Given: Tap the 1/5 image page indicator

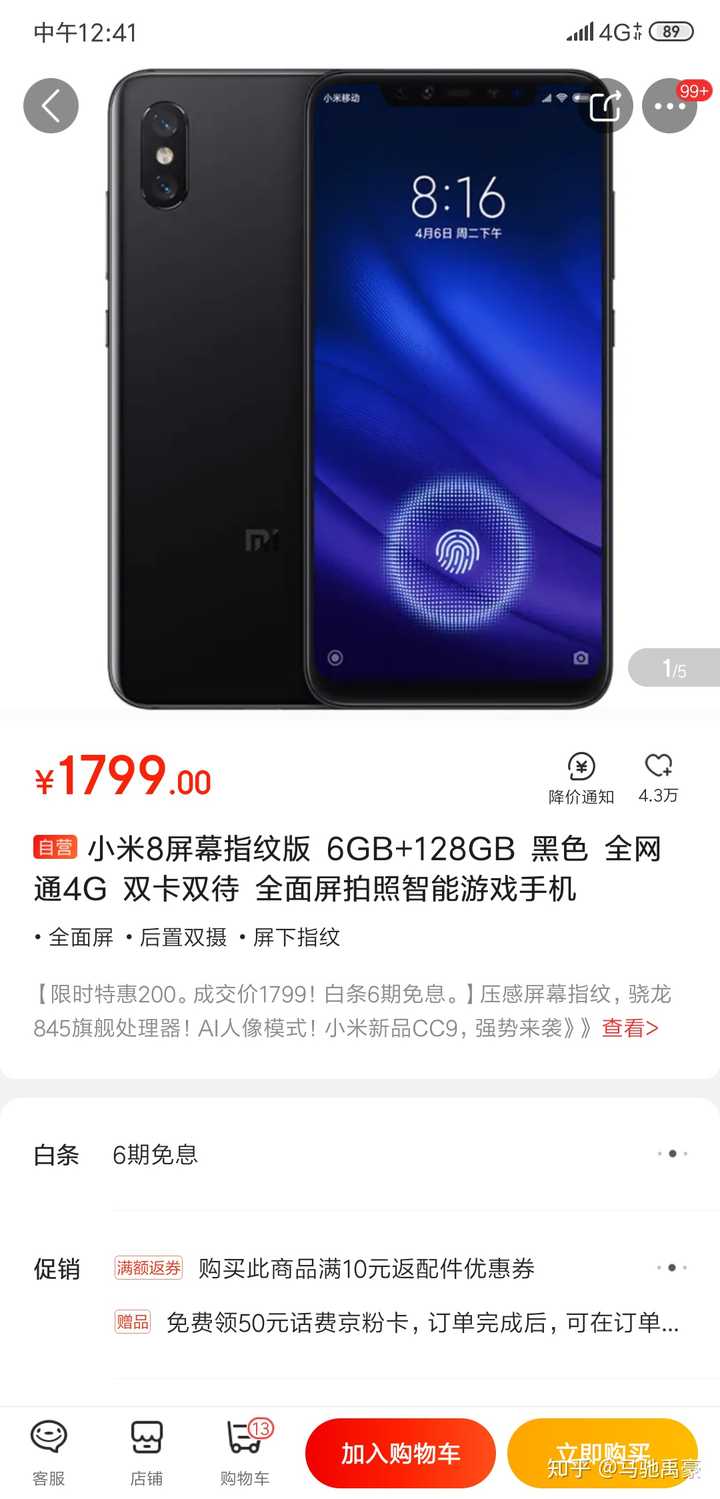Looking at the screenshot, I should click(x=673, y=668).
